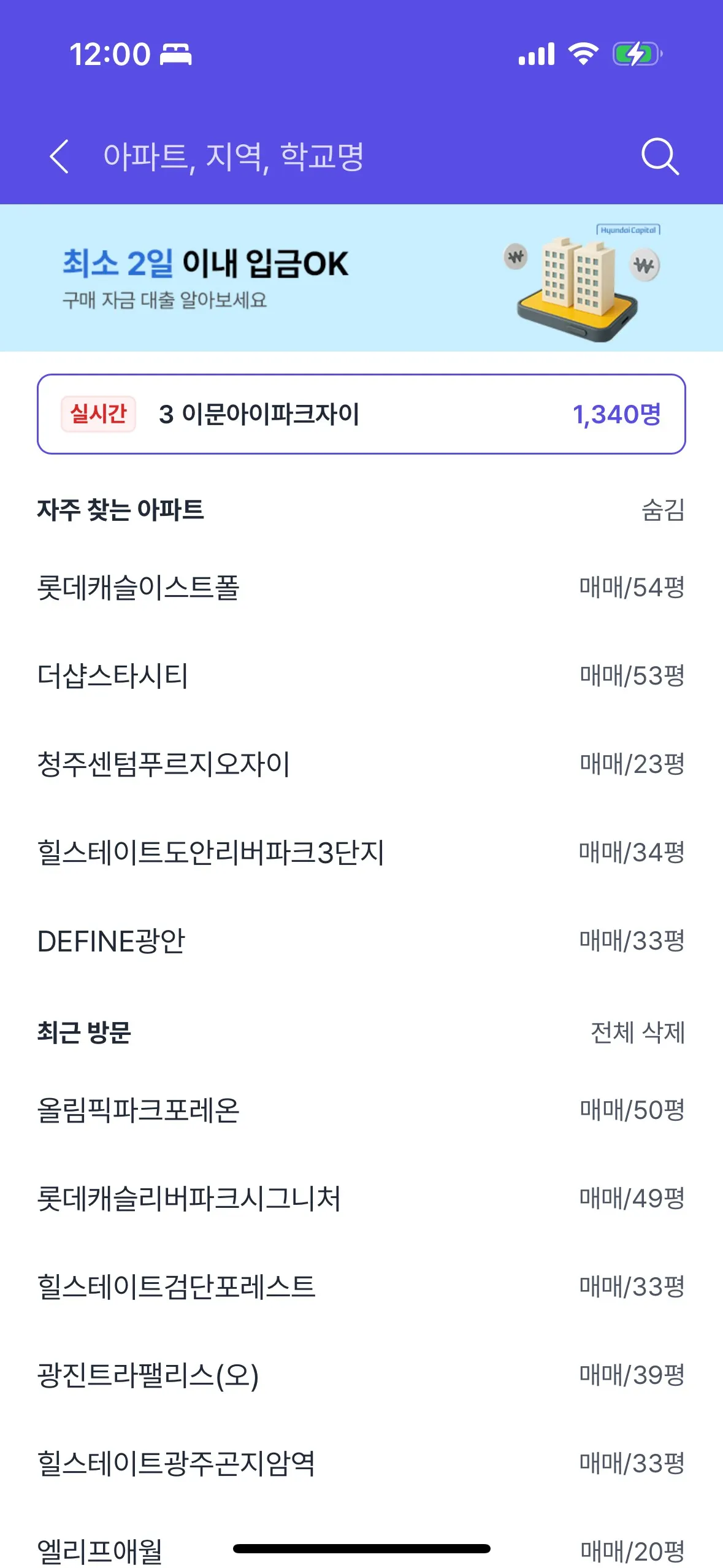View 힐스테이트검단포레스트 listing
This screenshot has width=723, height=1568.
(177, 1286)
